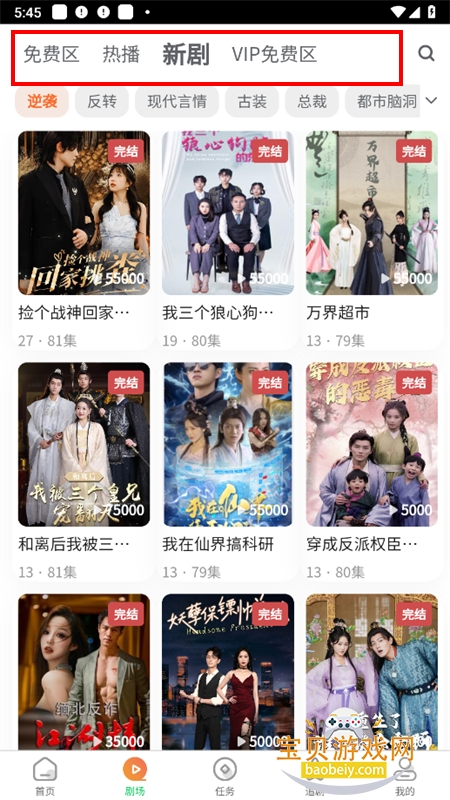Switch to the 热播 tab
450x800 pixels.
click(x=121, y=54)
